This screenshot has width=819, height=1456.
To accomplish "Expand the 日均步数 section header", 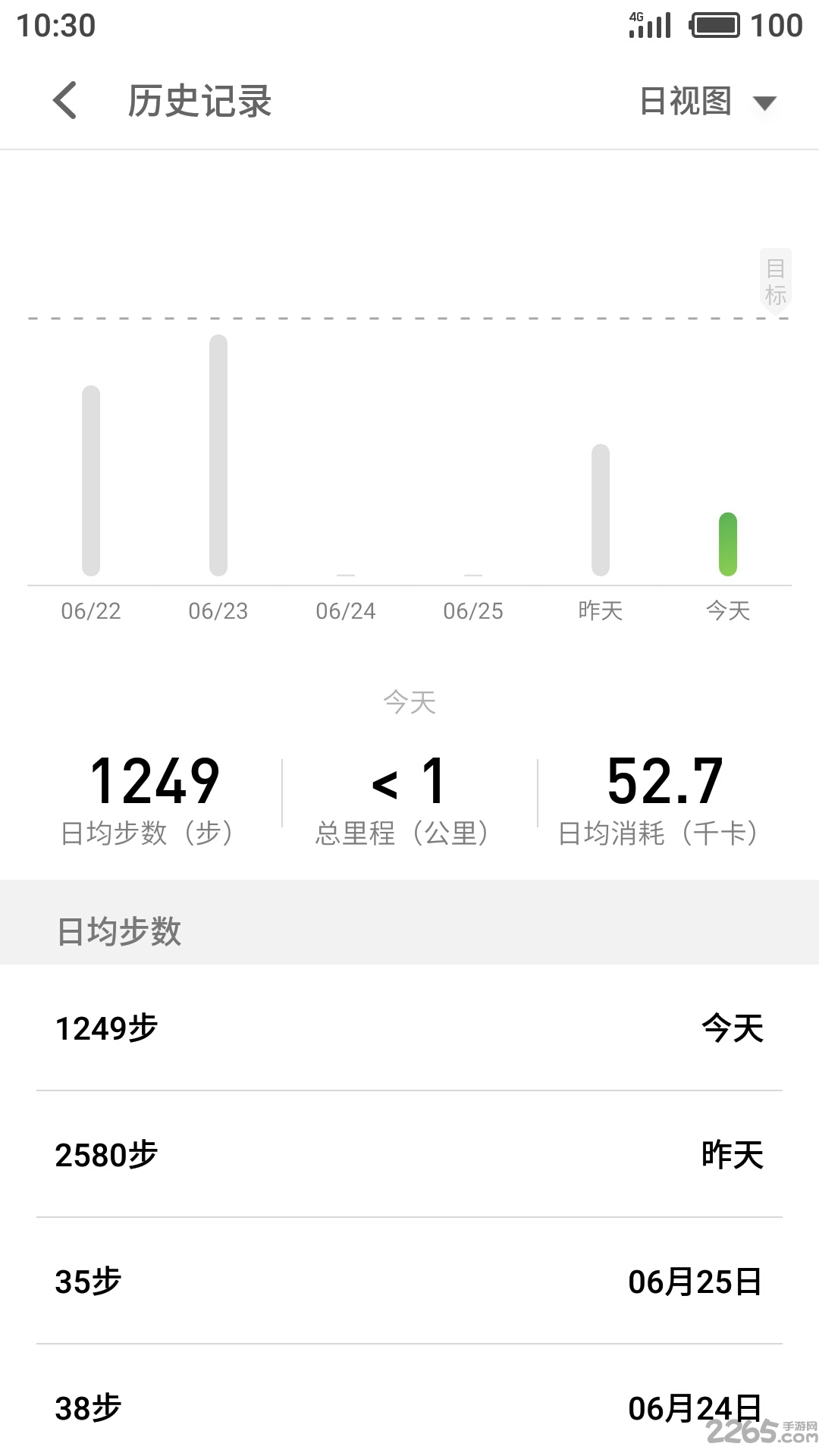I will click(119, 932).
